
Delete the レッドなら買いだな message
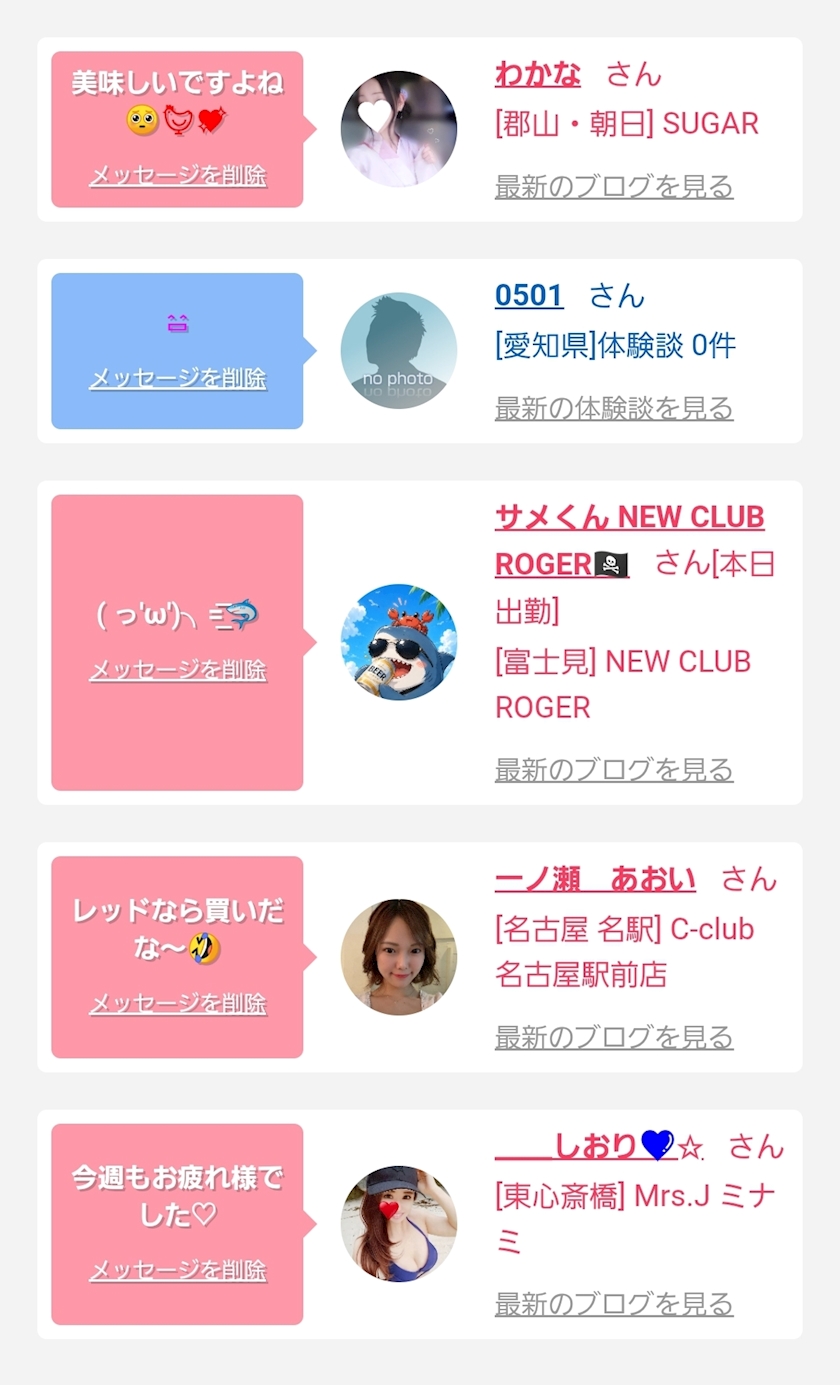(x=178, y=1004)
